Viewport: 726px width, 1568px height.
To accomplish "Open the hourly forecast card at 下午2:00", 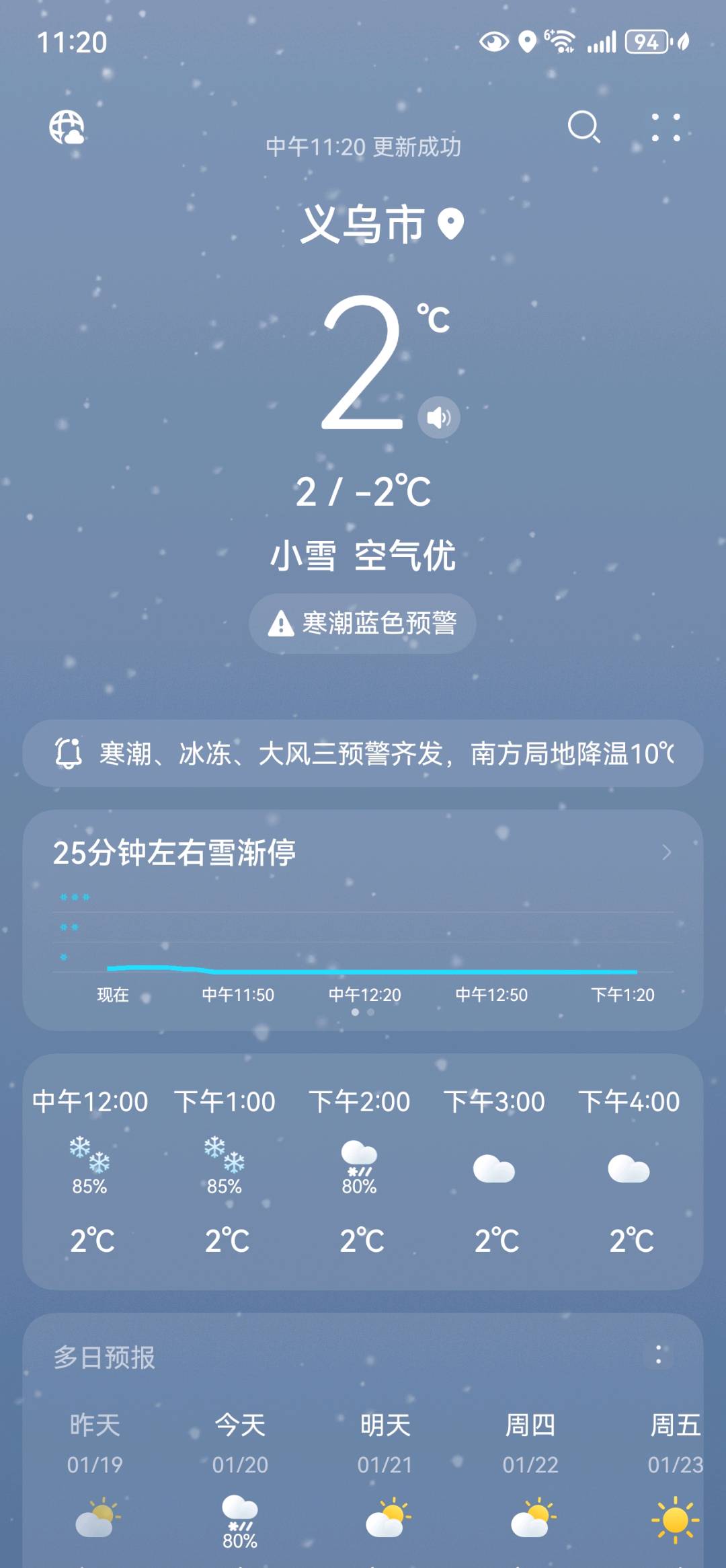I will tap(360, 1170).
